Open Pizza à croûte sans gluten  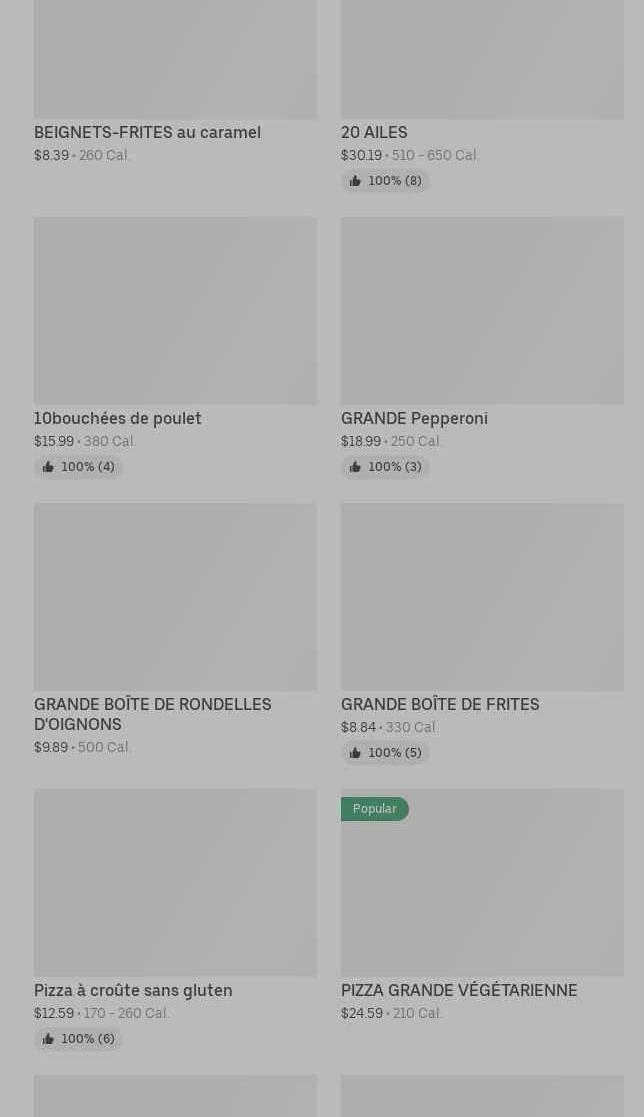point(133,990)
